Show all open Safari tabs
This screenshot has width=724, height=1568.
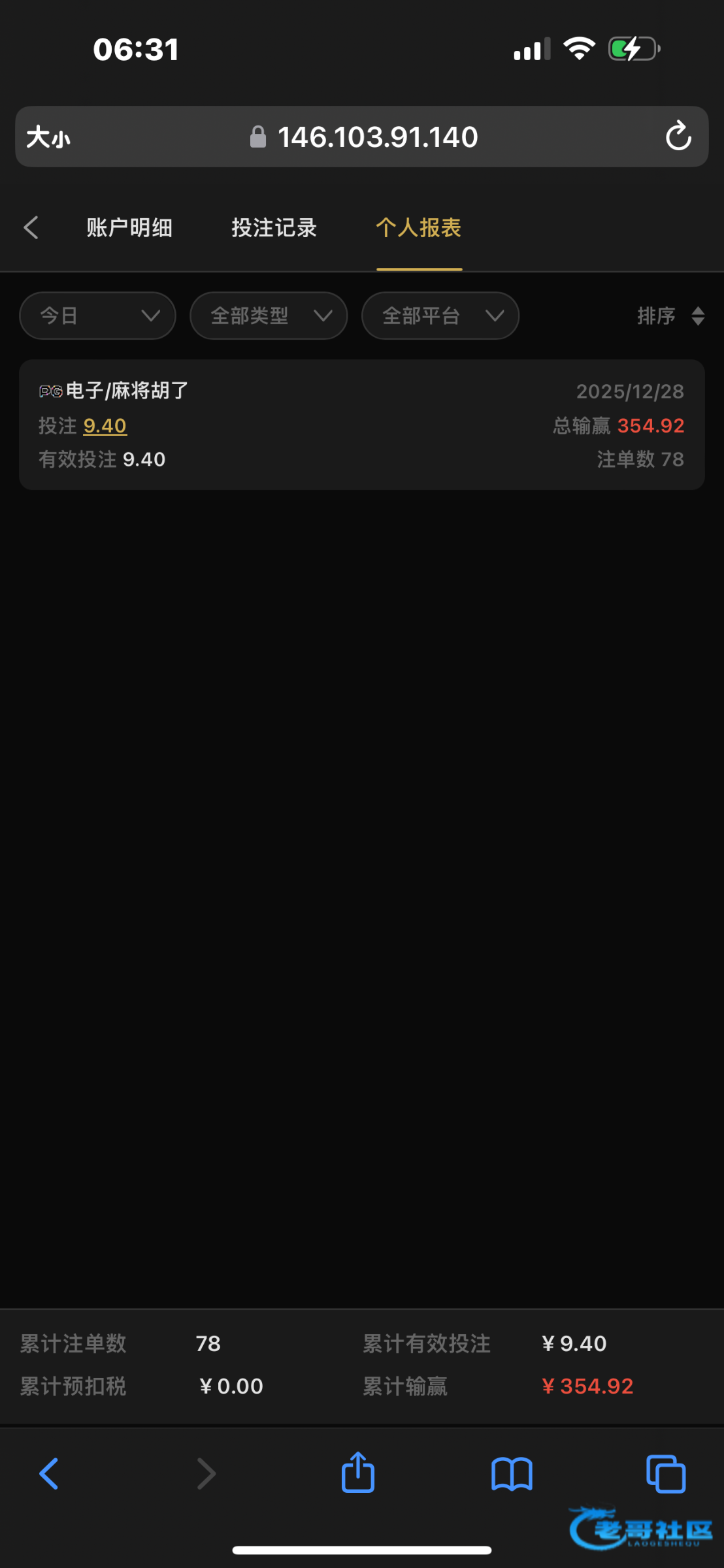(x=665, y=1474)
